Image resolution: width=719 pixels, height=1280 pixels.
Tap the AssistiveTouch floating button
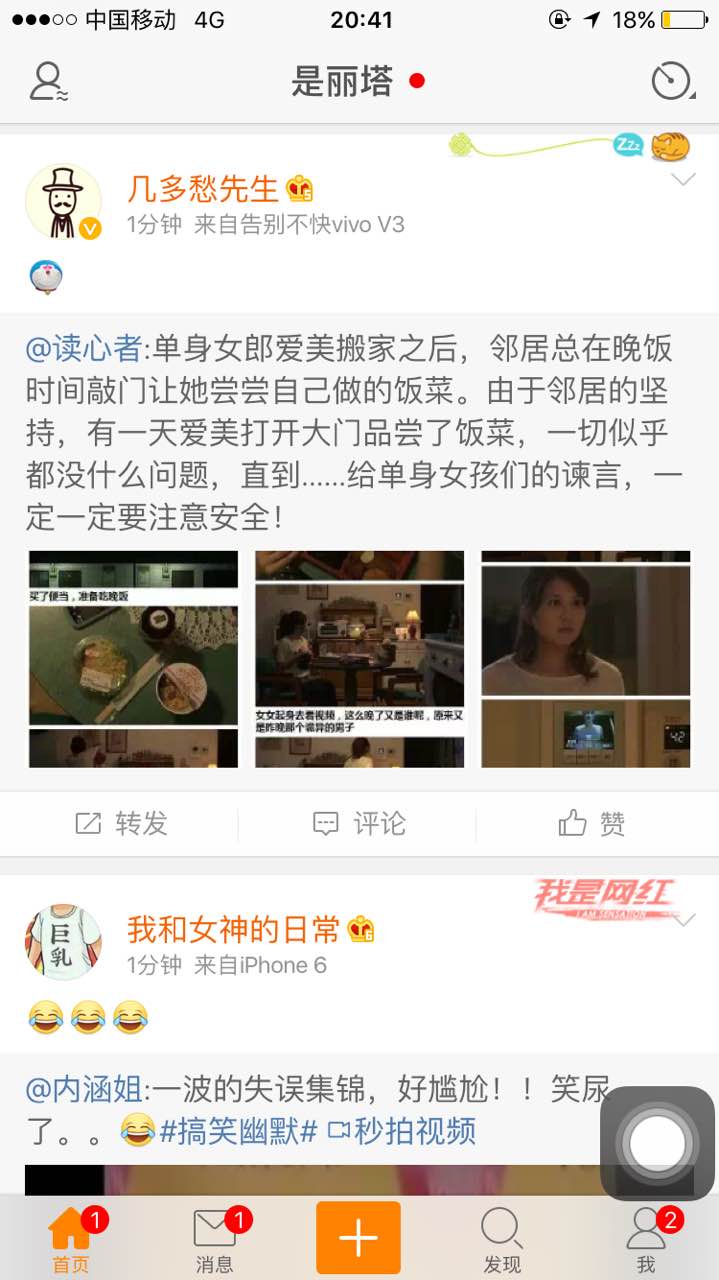tap(656, 1143)
